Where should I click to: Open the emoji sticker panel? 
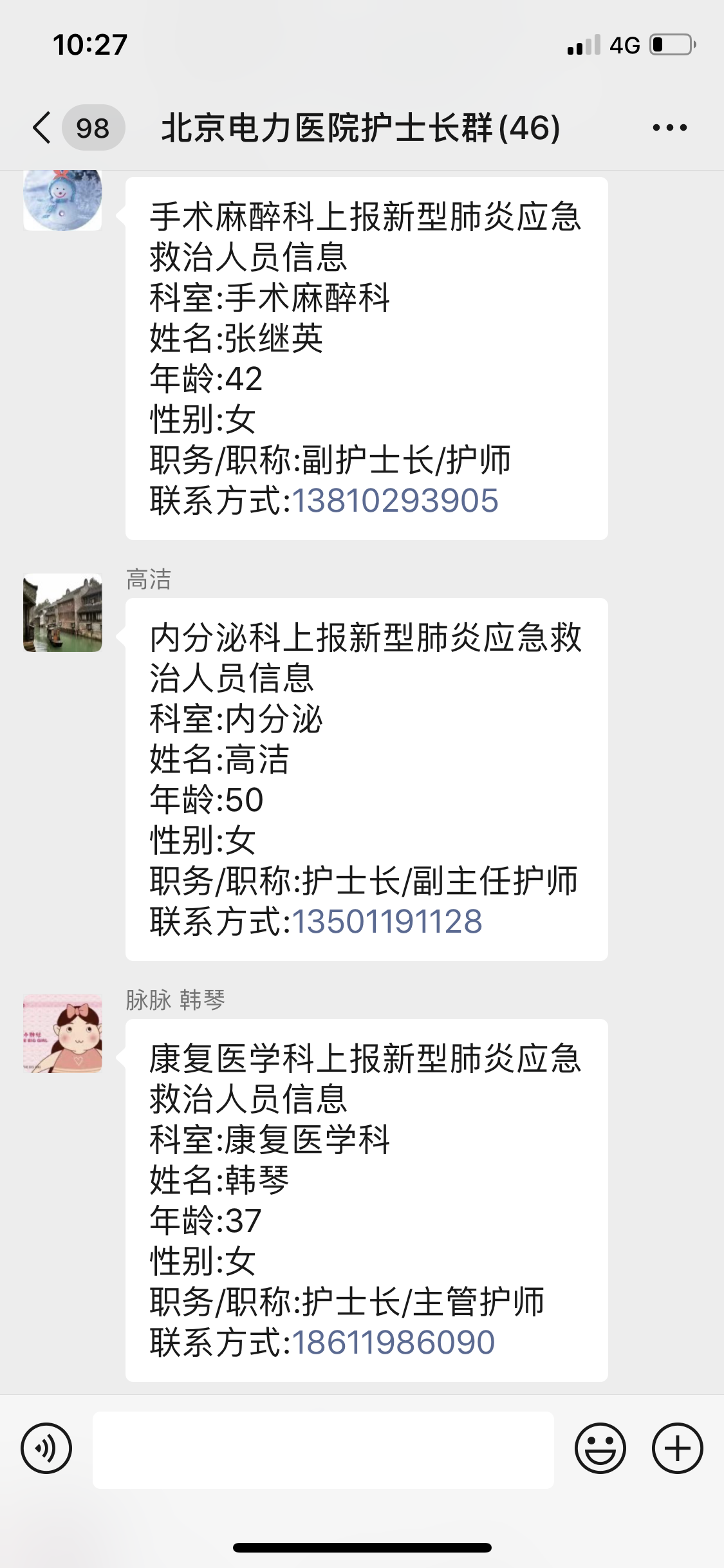pyautogui.click(x=600, y=1449)
